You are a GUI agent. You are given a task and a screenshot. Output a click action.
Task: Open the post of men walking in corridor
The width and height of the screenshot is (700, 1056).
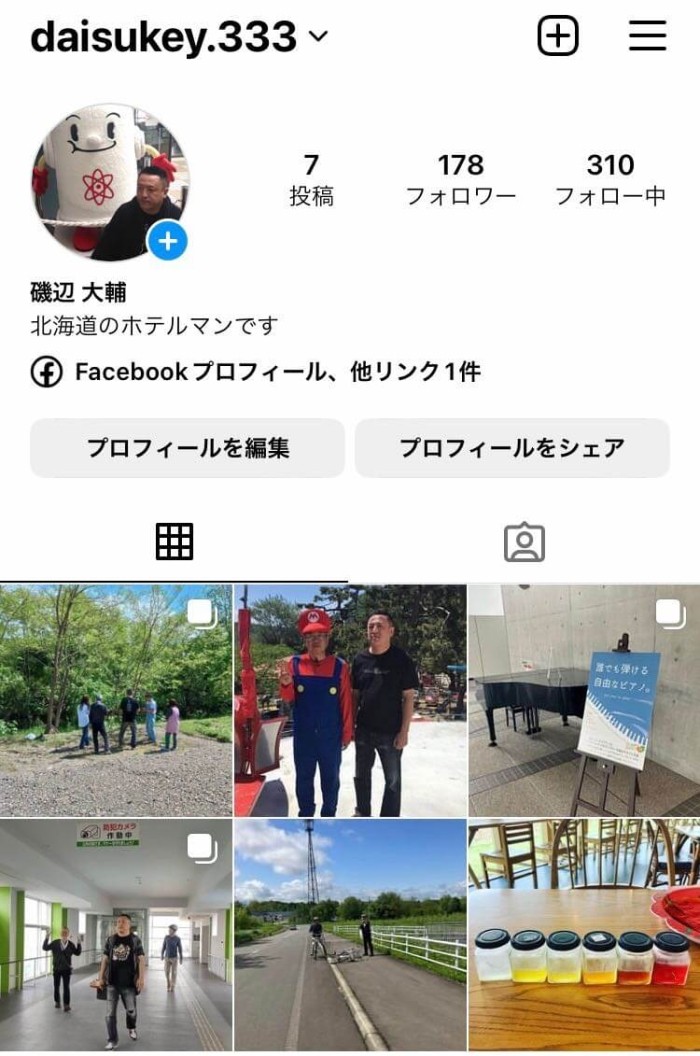(116, 935)
